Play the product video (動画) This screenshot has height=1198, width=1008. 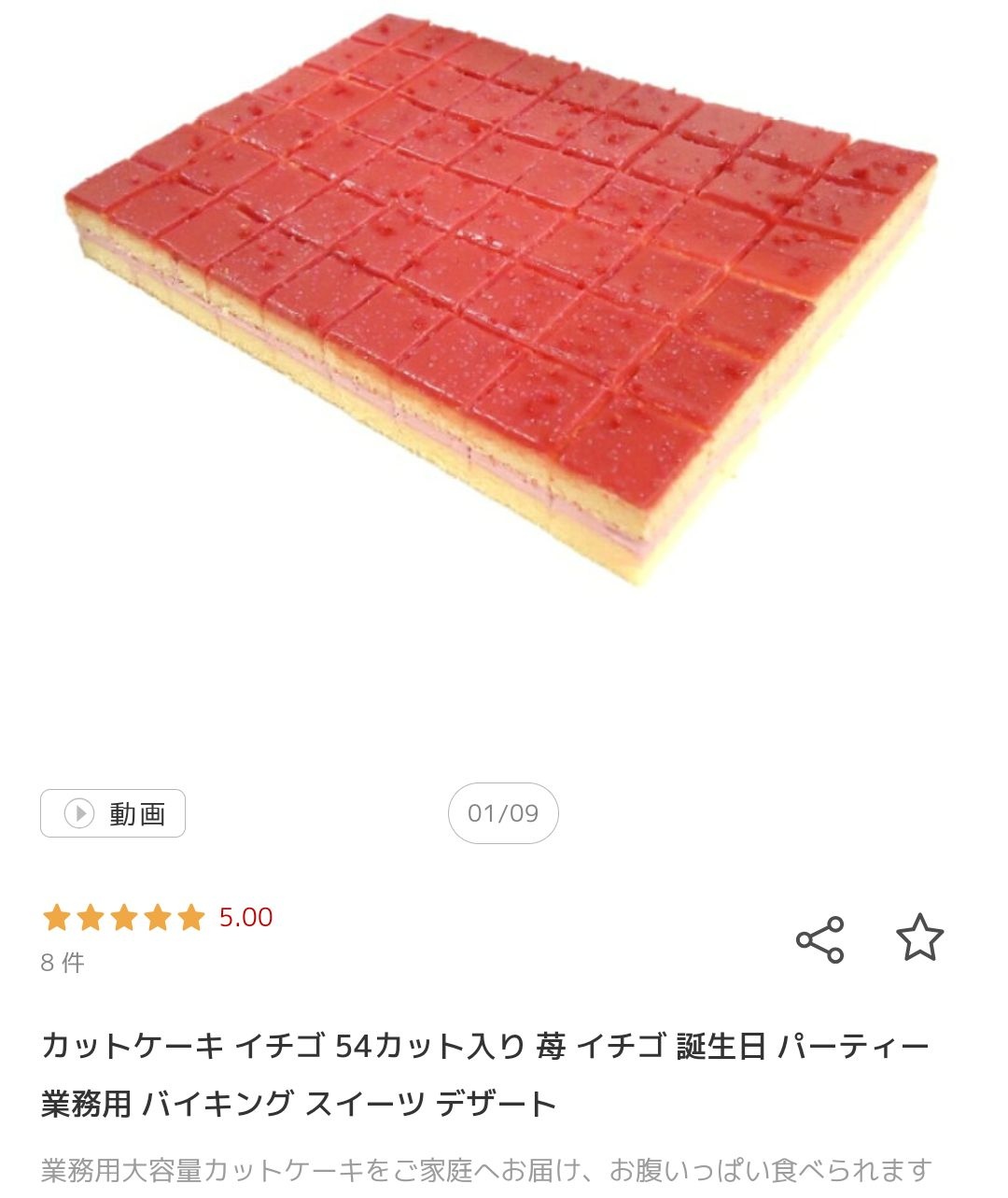pos(113,813)
